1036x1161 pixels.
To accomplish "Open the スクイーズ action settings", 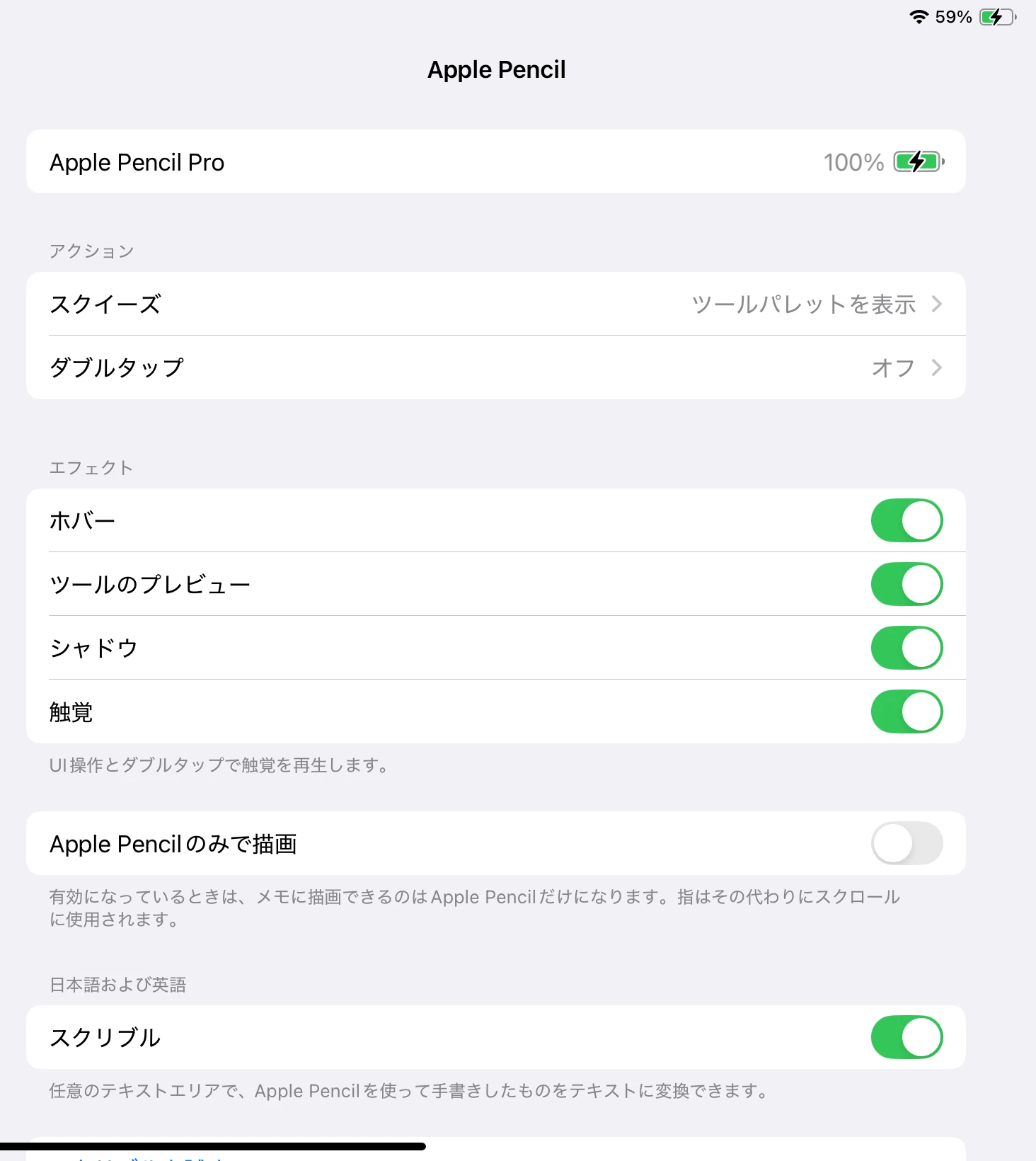I will (495, 304).
